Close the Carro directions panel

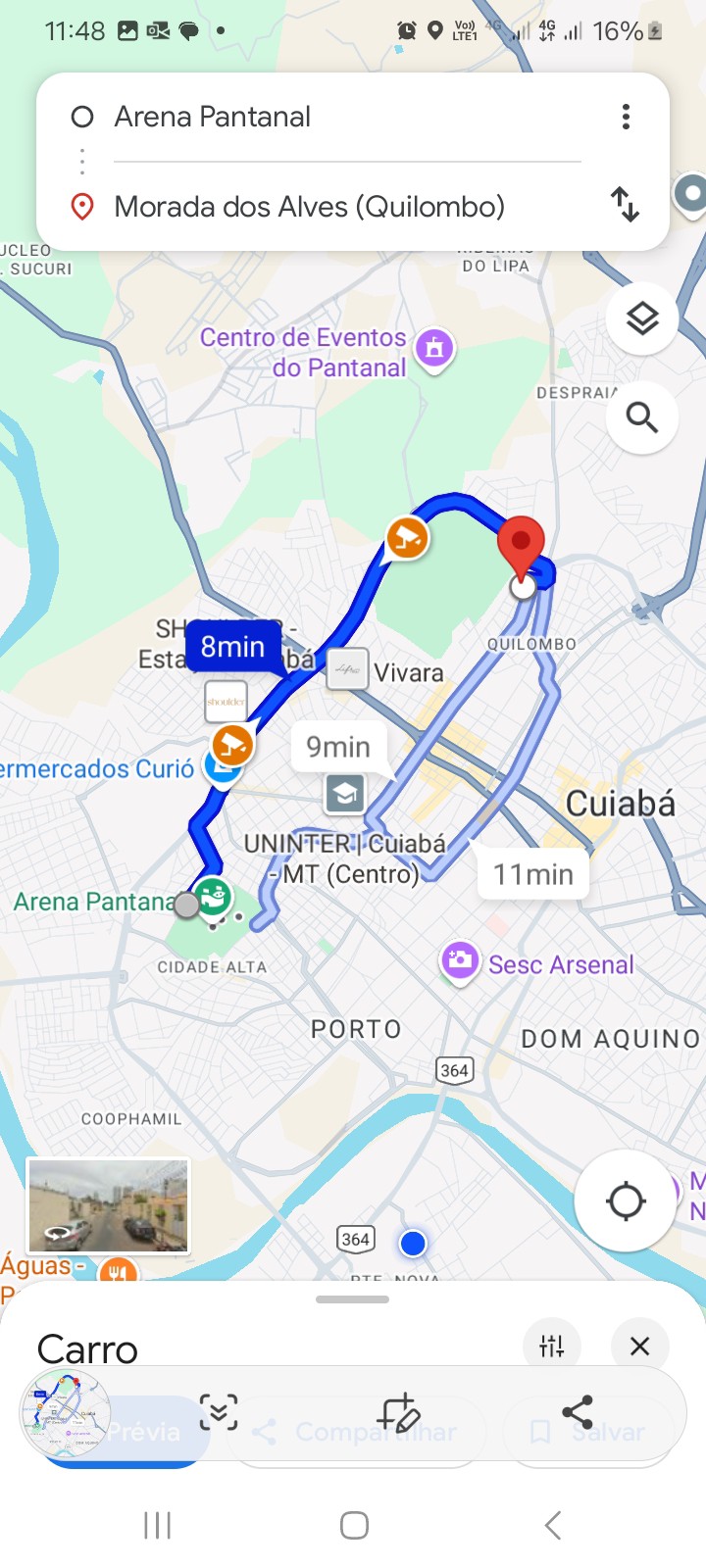[639, 1347]
